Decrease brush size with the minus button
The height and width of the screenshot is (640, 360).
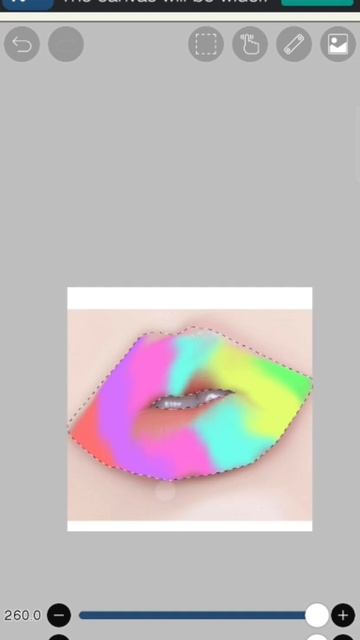pyautogui.click(x=59, y=615)
